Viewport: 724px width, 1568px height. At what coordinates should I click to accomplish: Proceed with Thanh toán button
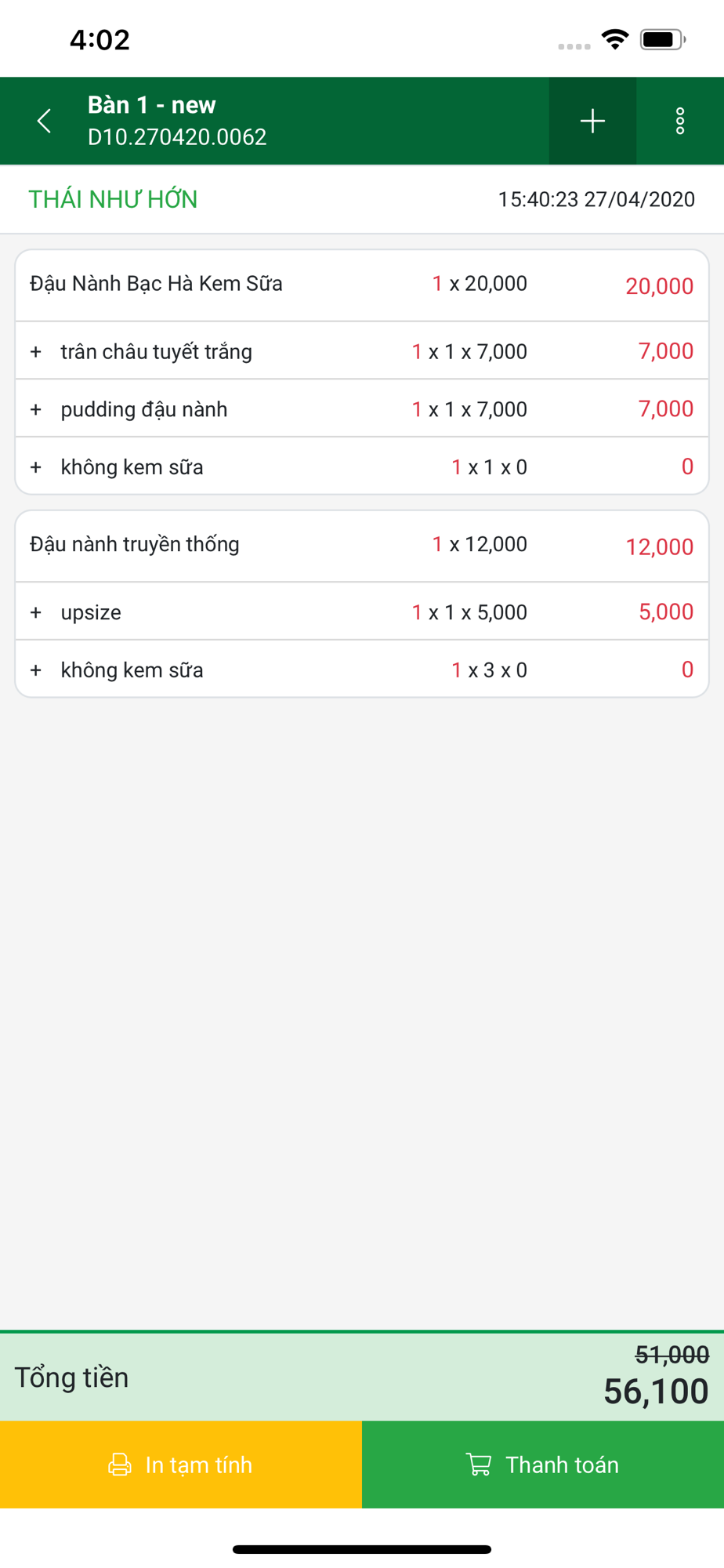click(543, 1464)
